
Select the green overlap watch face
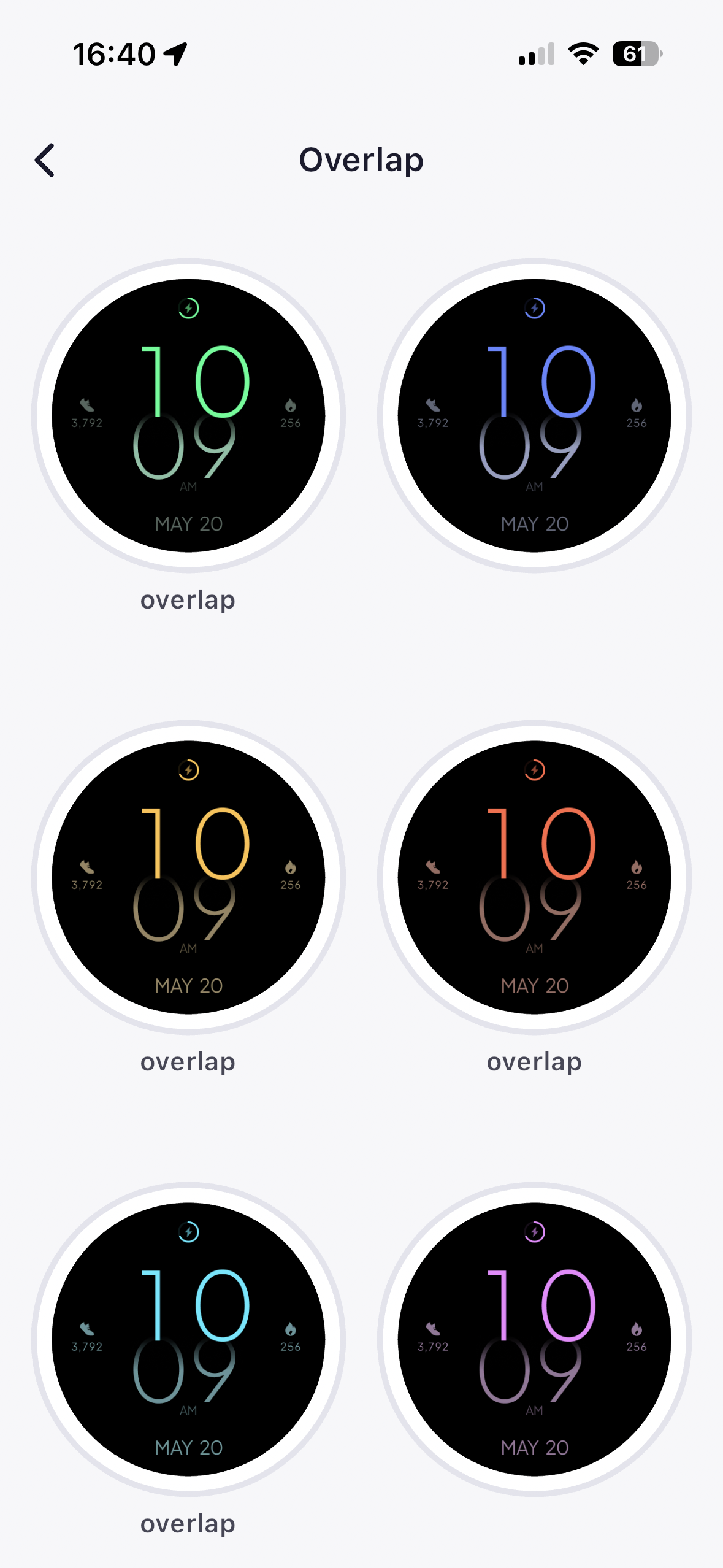pos(188,416)
